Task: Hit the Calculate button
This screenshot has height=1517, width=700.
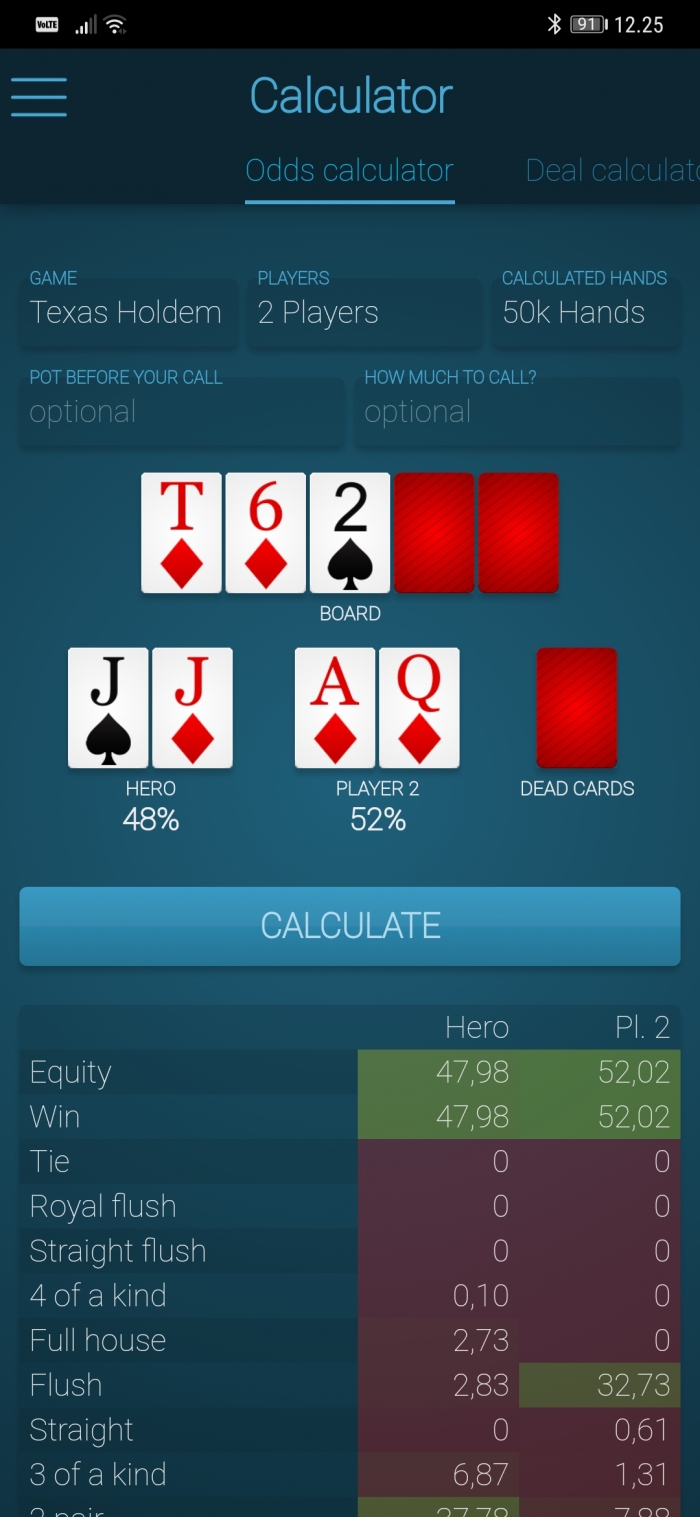Action: click(350, 926)
